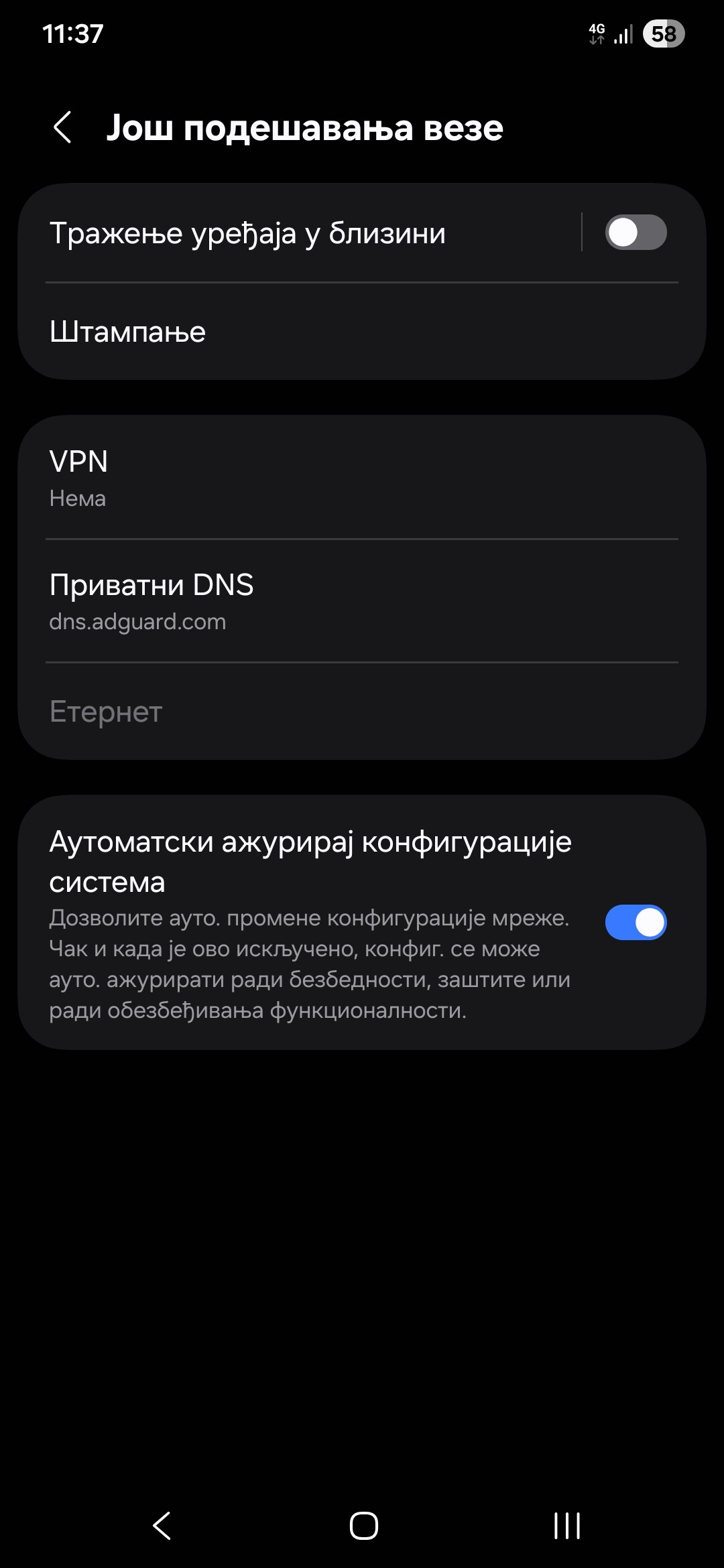The height and width of the screenshot is (1568, 724).
Task: Open Штампање settings
Action: (362, 332)
